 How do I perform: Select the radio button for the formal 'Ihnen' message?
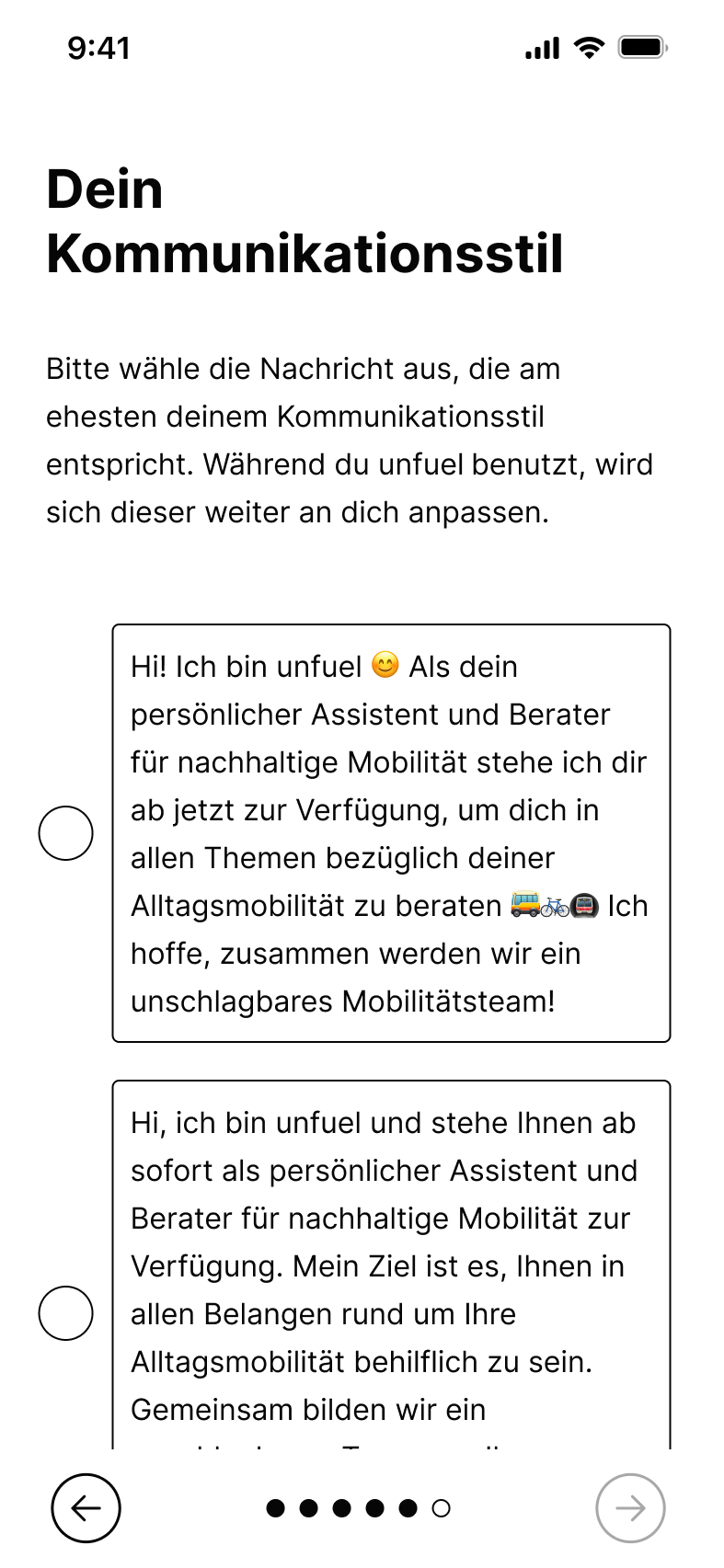pos(66,1311)
